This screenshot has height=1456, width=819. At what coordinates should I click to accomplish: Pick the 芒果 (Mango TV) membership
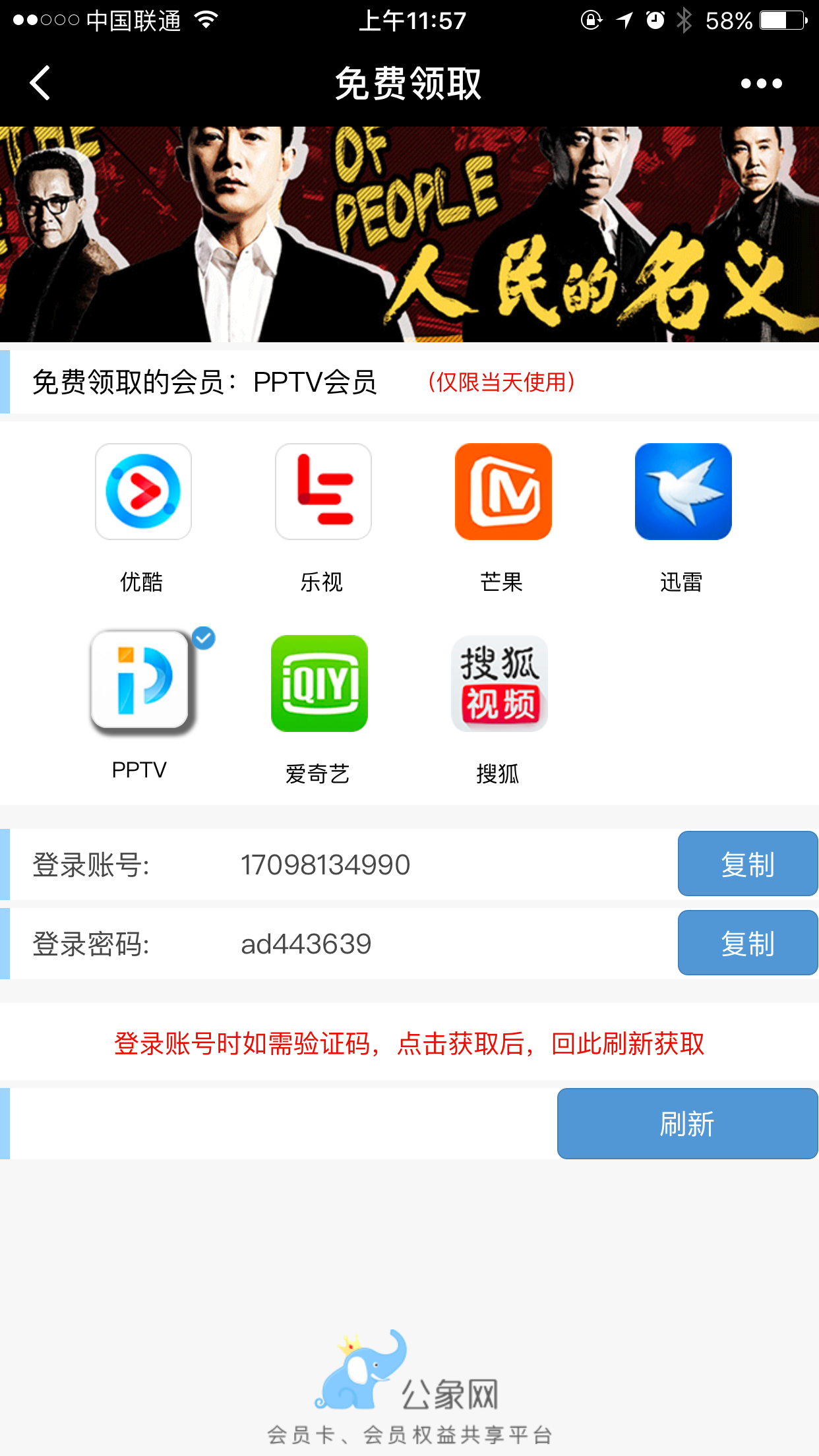(503, 492)
